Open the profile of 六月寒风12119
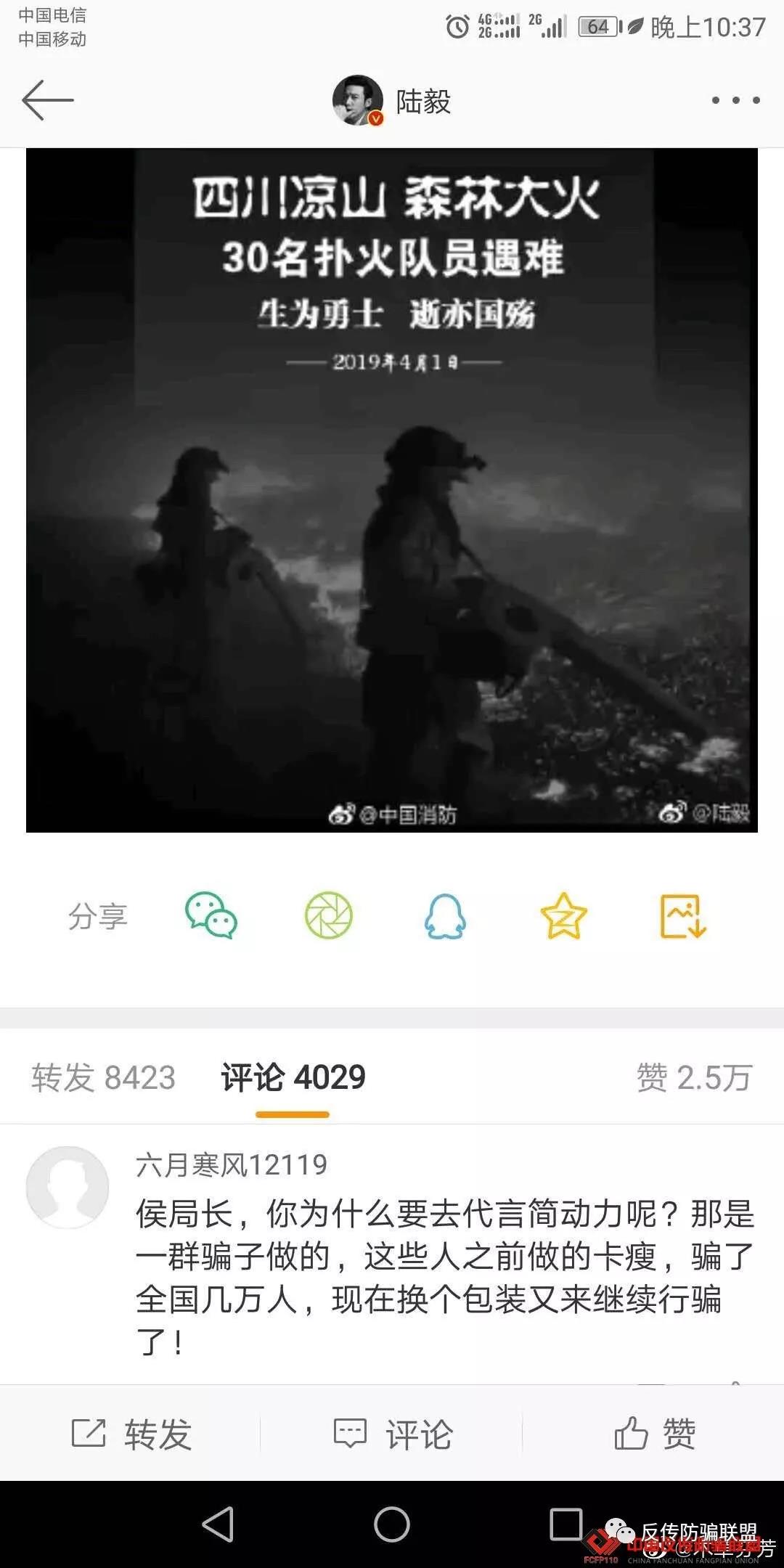784x1568 pixels. 231,1164
